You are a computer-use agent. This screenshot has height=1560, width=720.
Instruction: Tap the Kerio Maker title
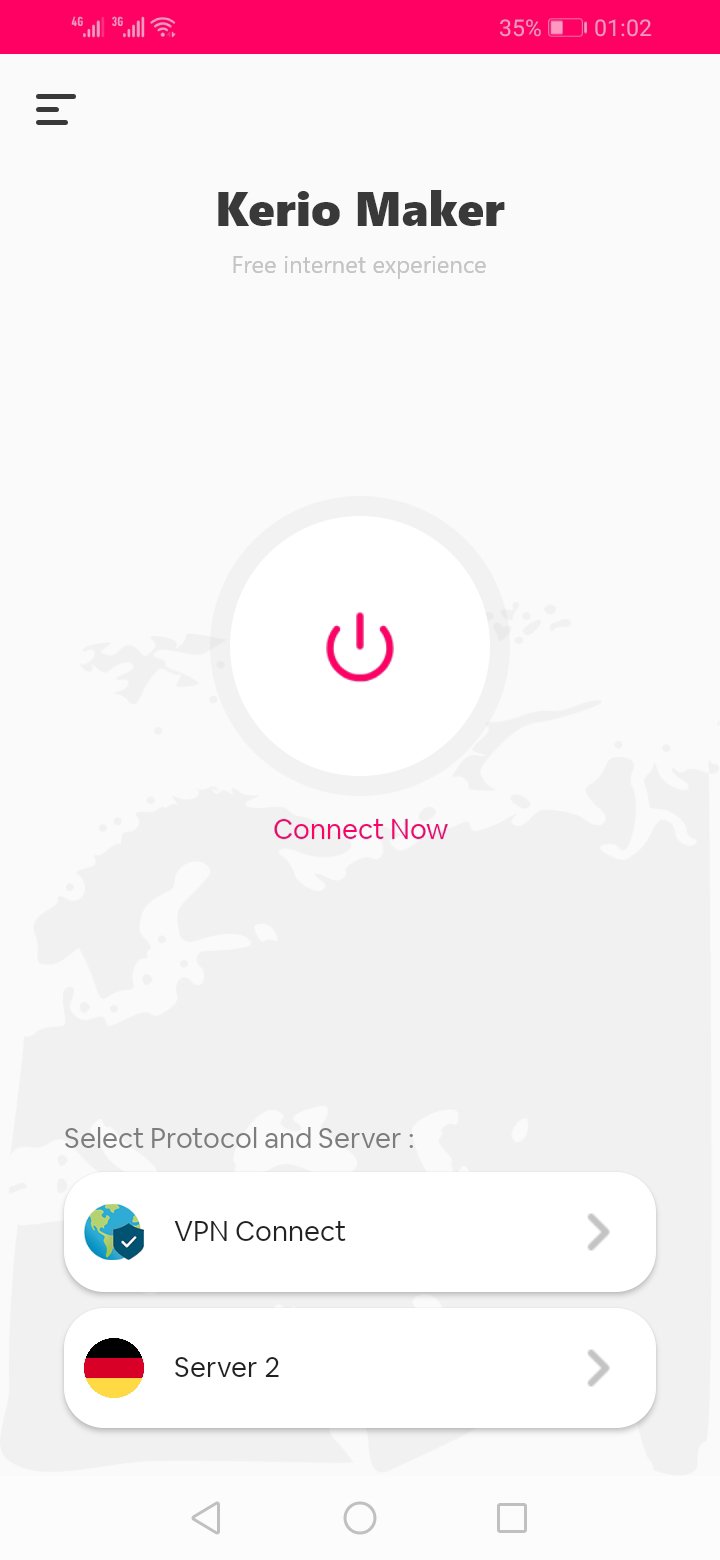click(x=359, y=210)
